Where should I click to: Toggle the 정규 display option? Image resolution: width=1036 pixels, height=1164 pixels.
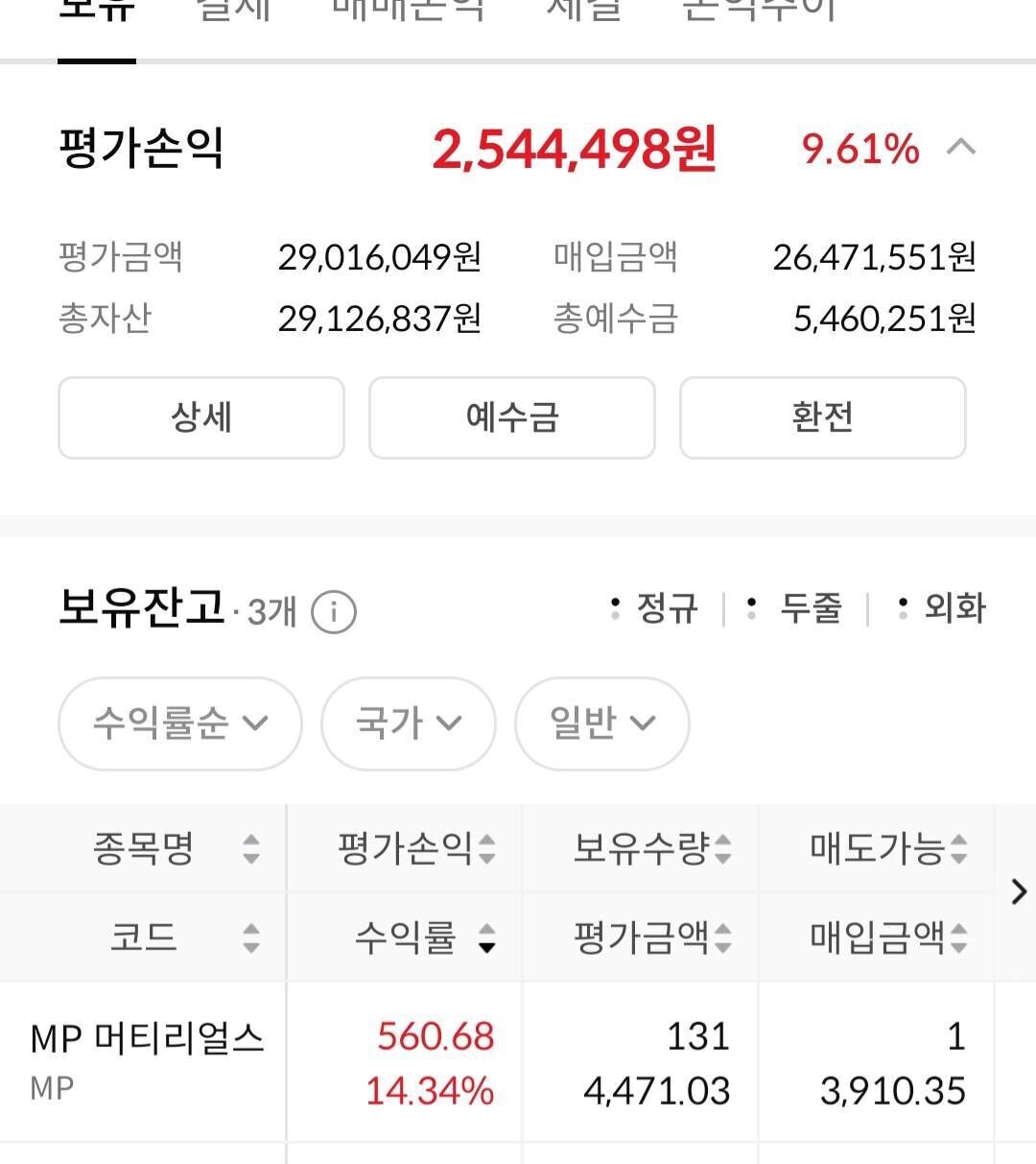pos(656,608)
